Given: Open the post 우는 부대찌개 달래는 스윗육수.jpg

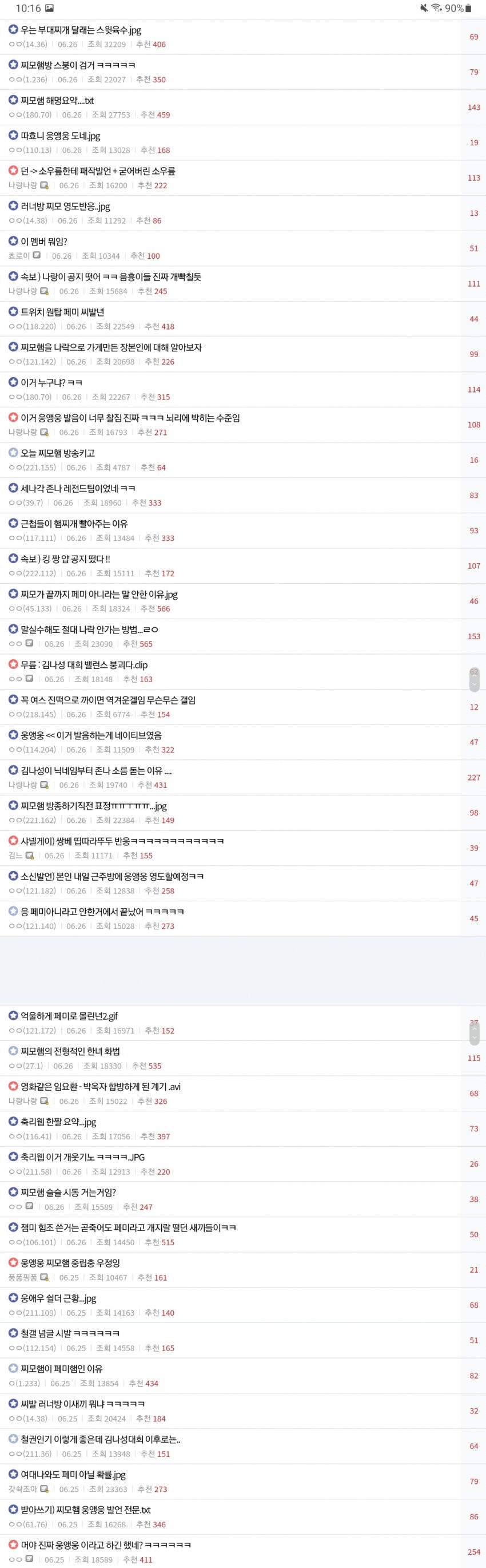Looking at the screenshot, I should click(x=81, y=30).
